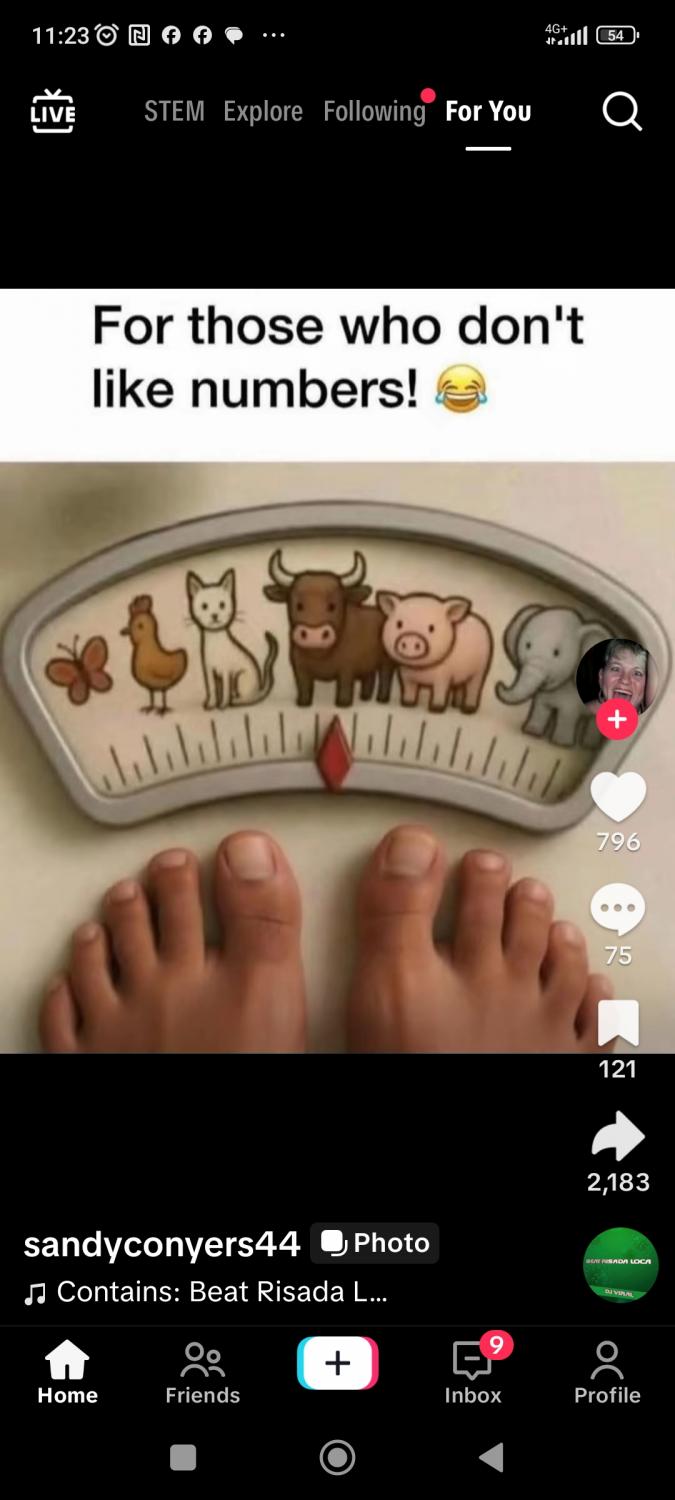Image resolution: width=675 pixels, height=1500 pixels.
Task: Share this post with the arrow
Action: pos(618,1136)
